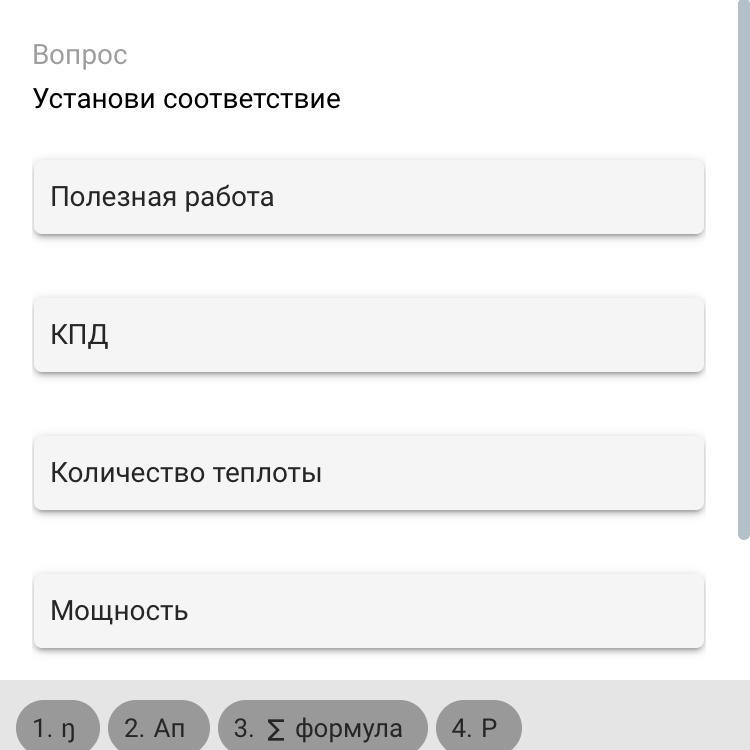Choose the chip '3. ∑ формула'
Screen dimensions: 750x750
(322, 727)
